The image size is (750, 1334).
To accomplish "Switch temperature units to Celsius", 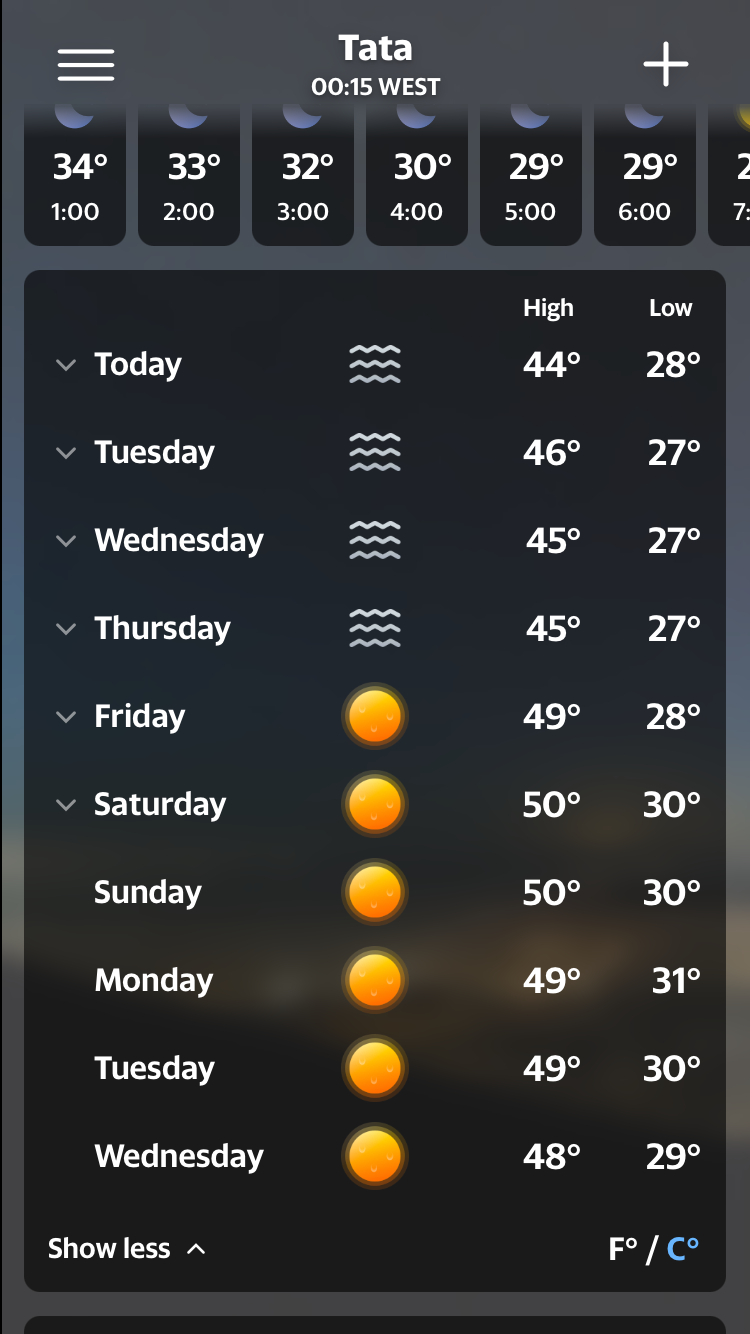I will [683, 1249].
